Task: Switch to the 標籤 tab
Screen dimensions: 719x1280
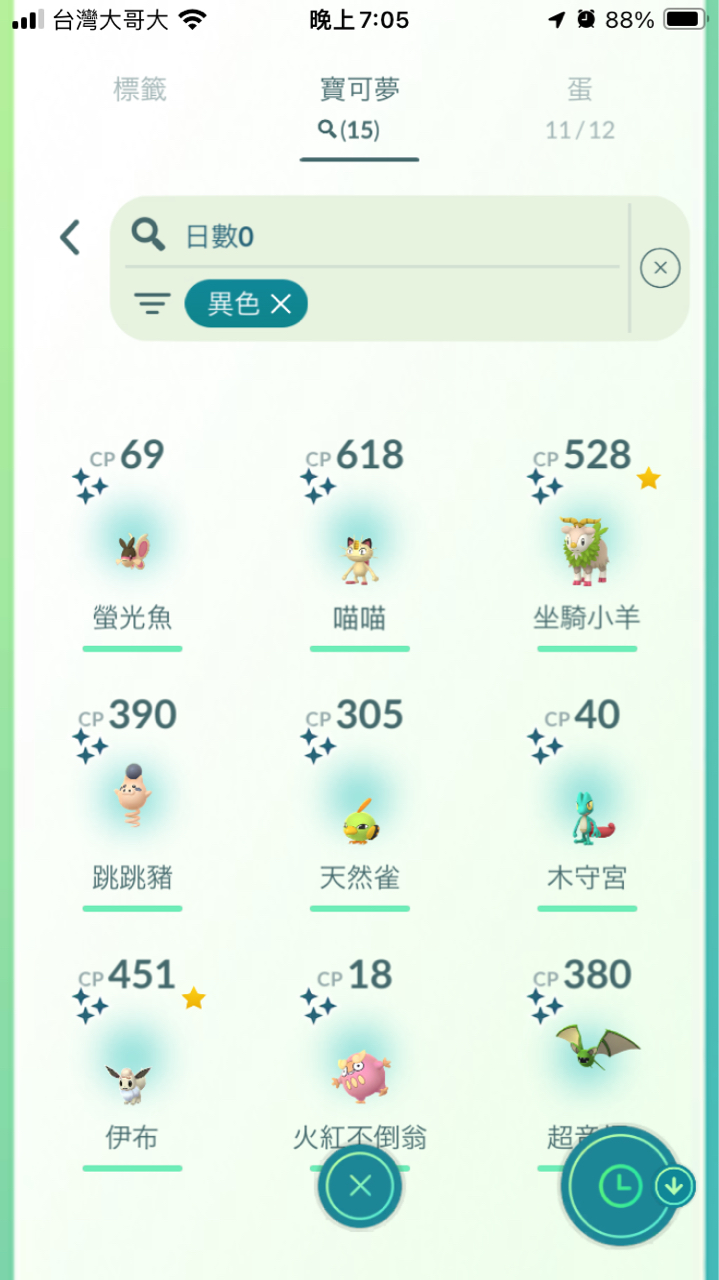Action: (x=140, y=90)
